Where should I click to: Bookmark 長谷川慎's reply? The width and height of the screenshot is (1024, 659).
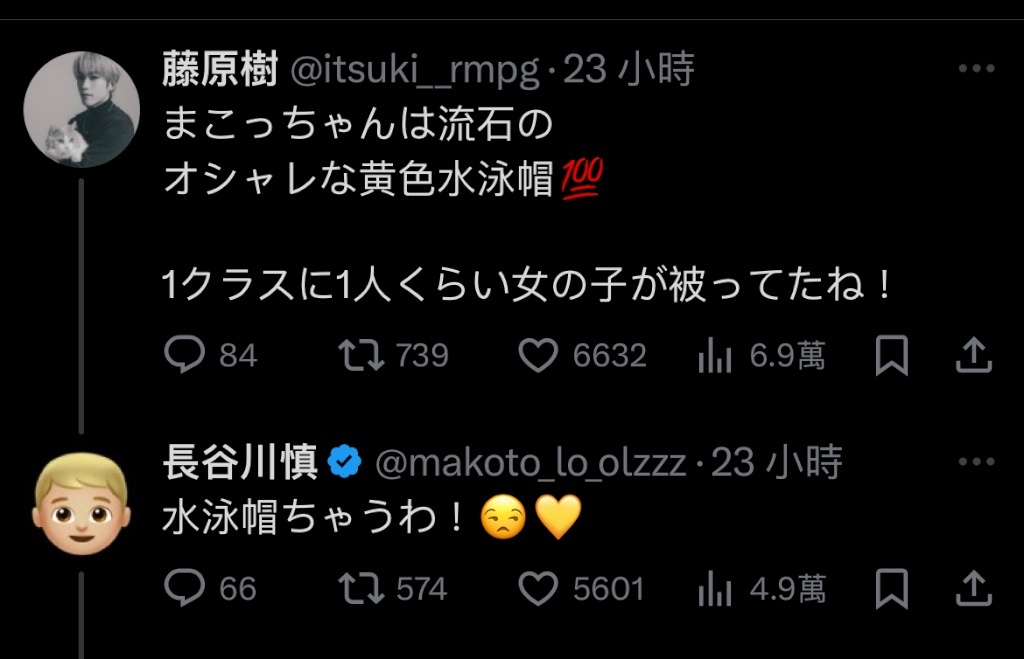891,588
